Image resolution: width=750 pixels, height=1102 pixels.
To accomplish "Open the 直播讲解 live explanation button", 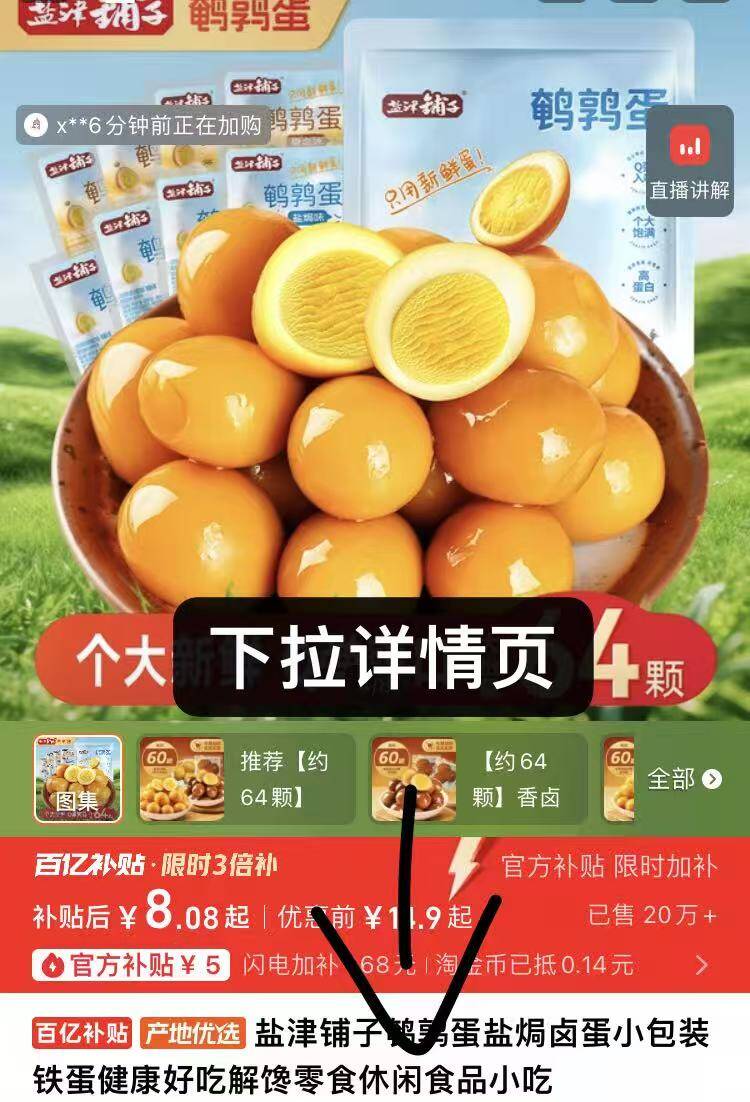I will [689, 160].
